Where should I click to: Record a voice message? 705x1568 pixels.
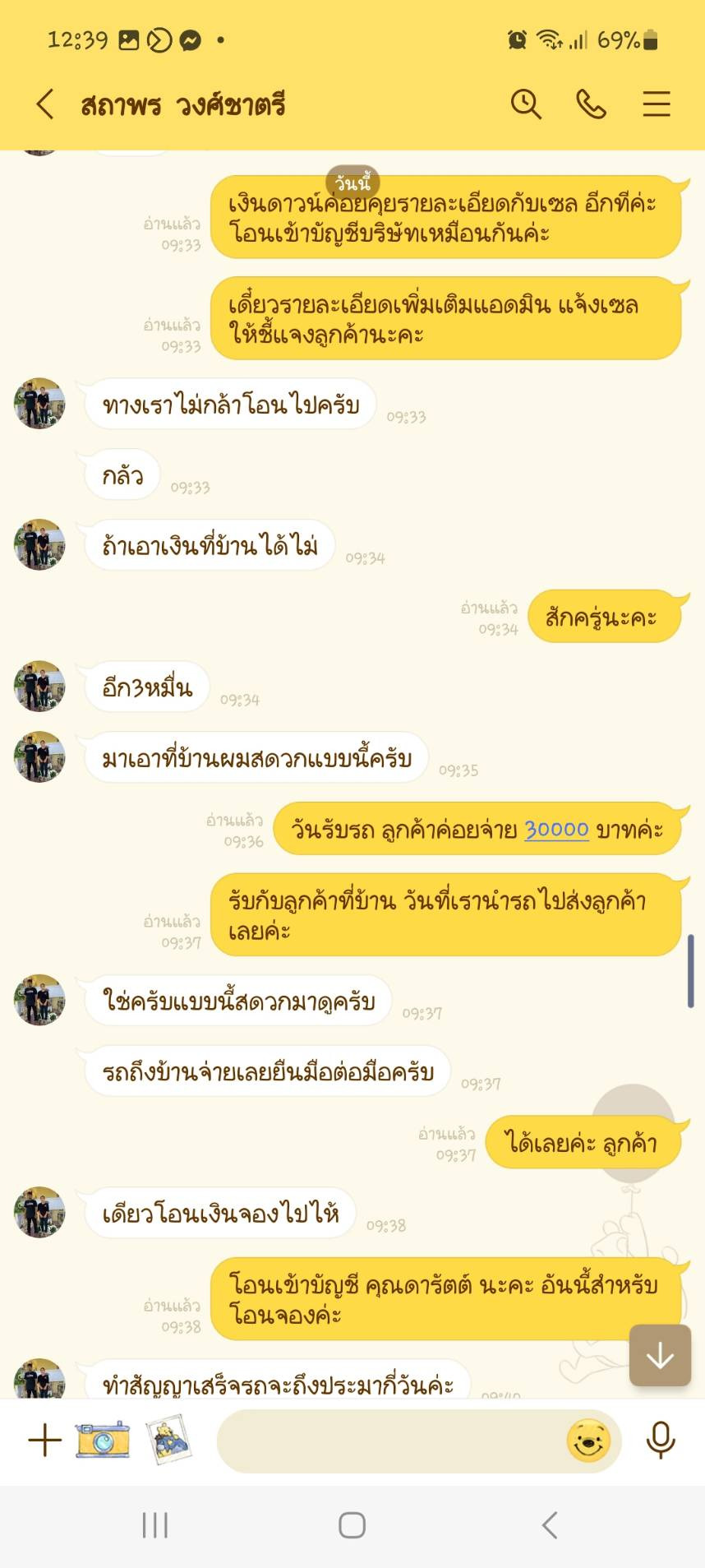pyautogui.click(x=661, y=1441)
